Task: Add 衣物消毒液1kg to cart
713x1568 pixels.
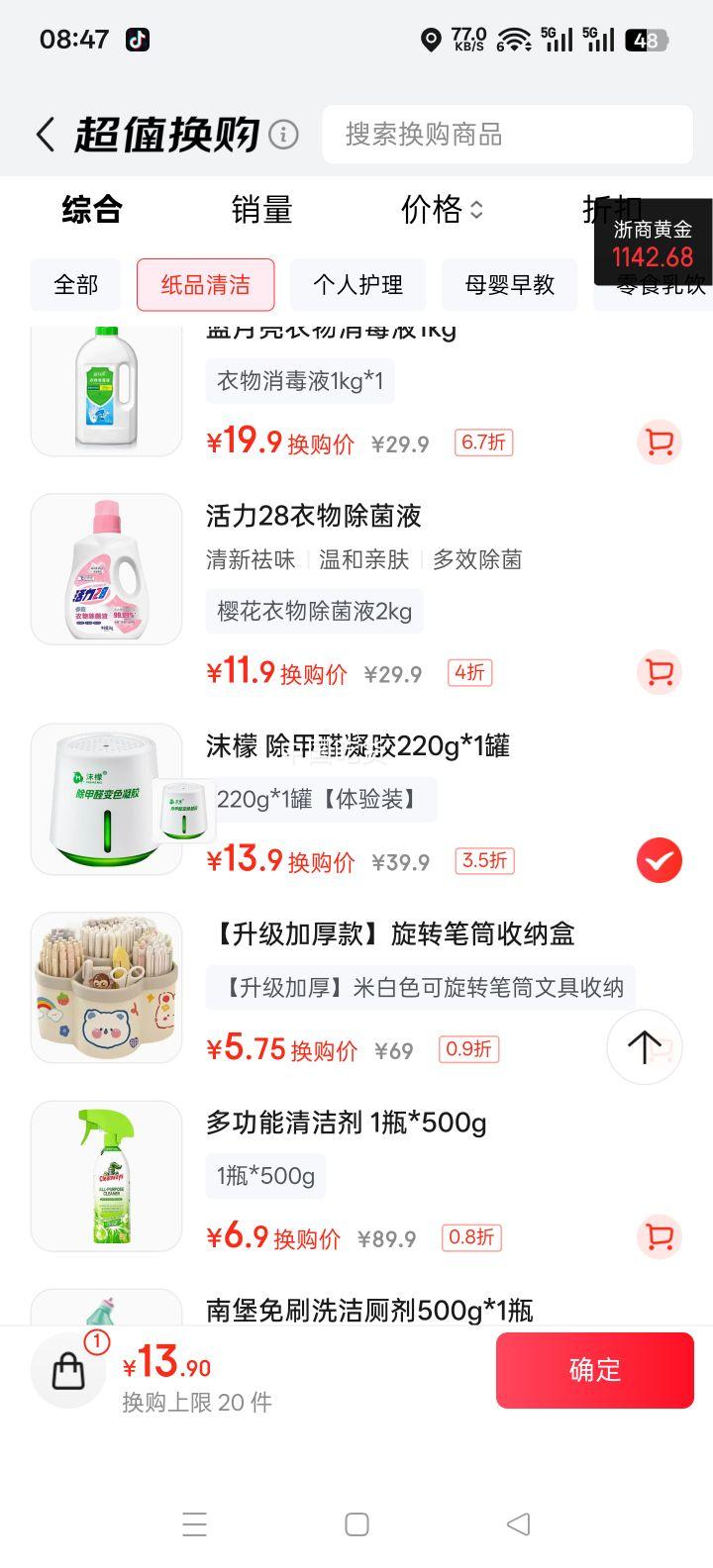Action: pyautogui.click(x=659, y=442)
